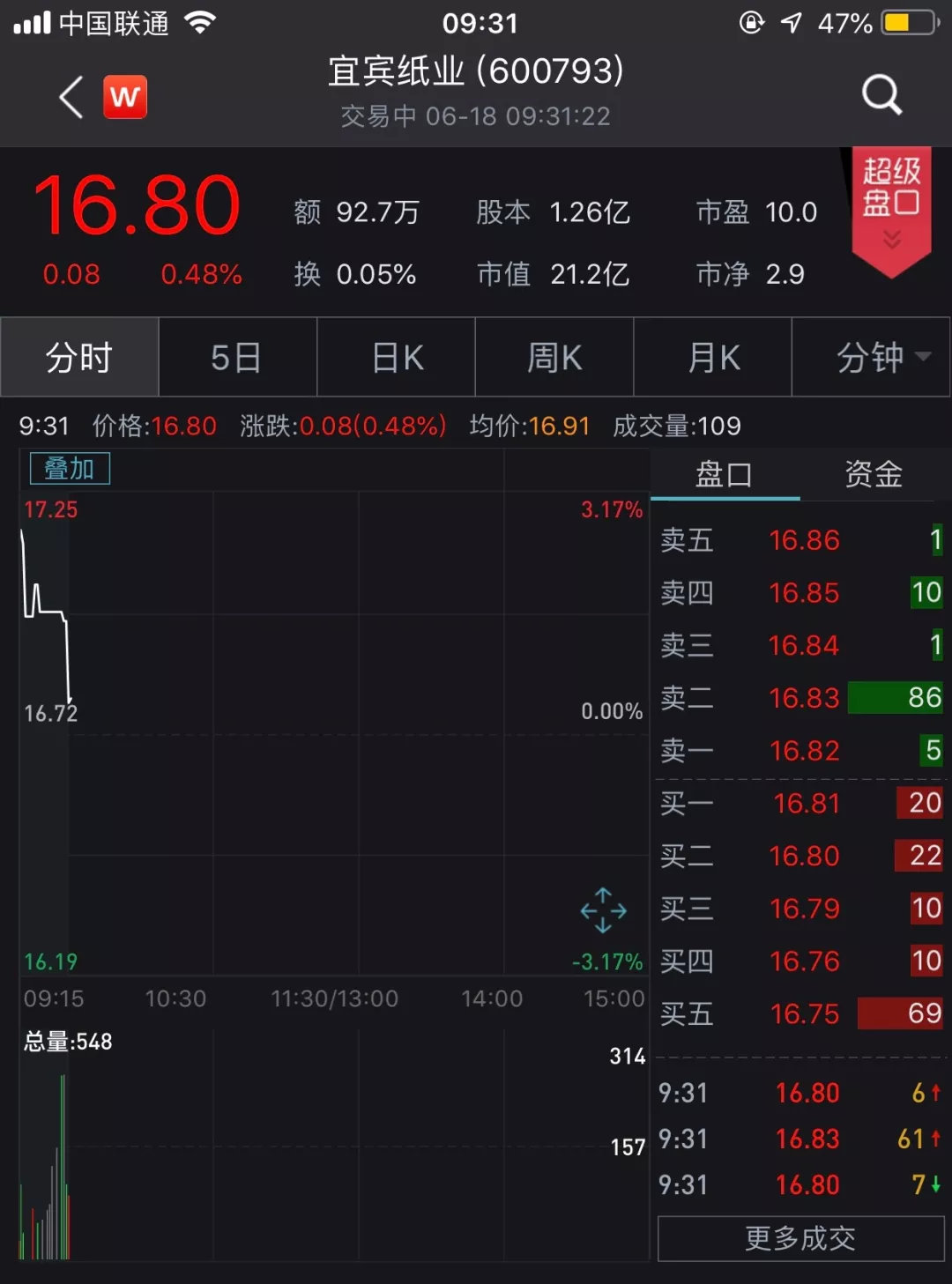Switch to the 盘口 tab
952x1284 pixels.
(724, 475)
